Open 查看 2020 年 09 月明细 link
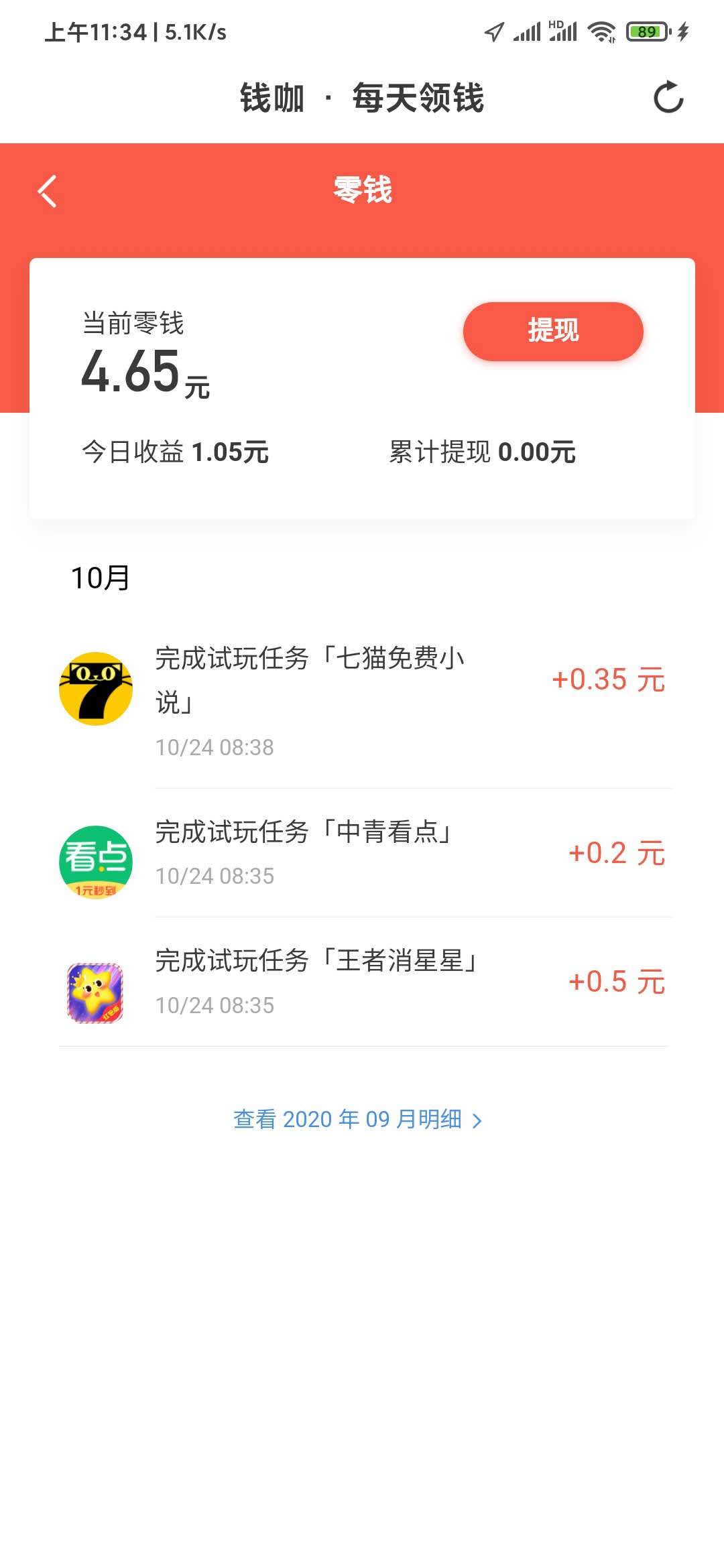724x1568 pixels. click(x=357, y=1119)
